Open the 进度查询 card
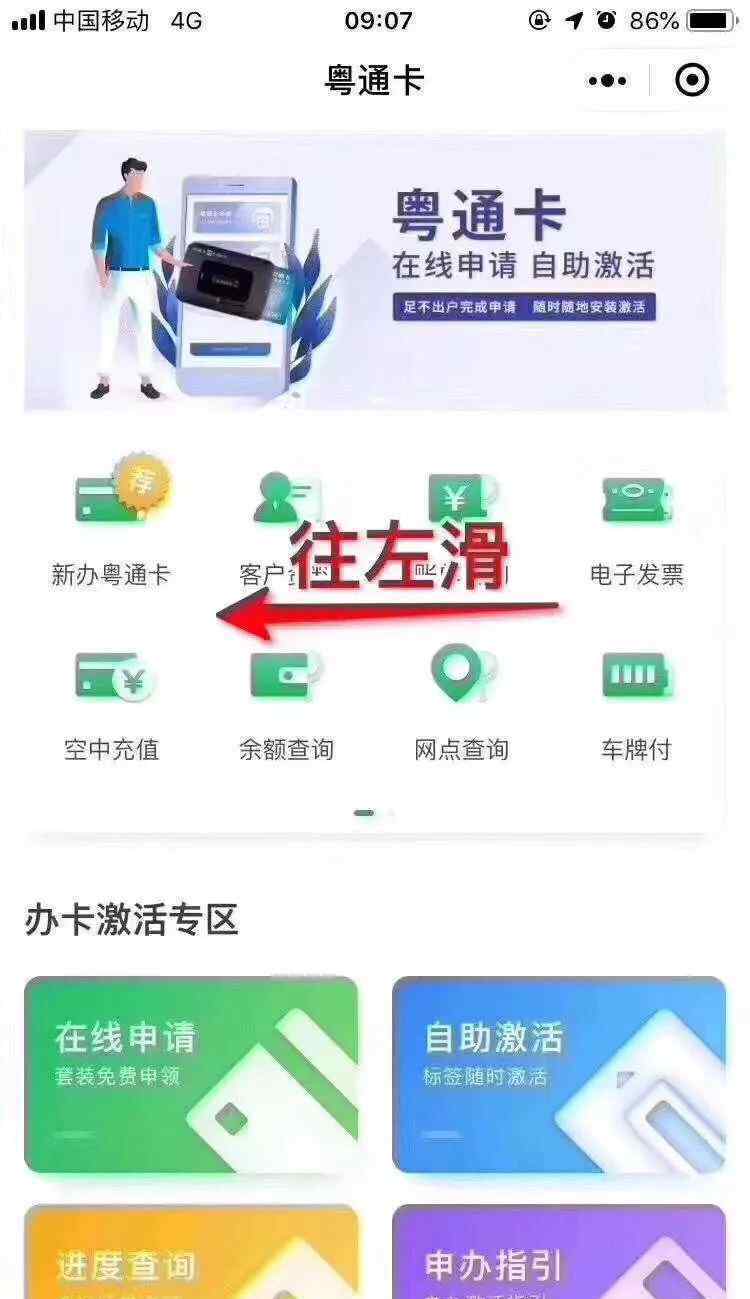 [191, 1252]
